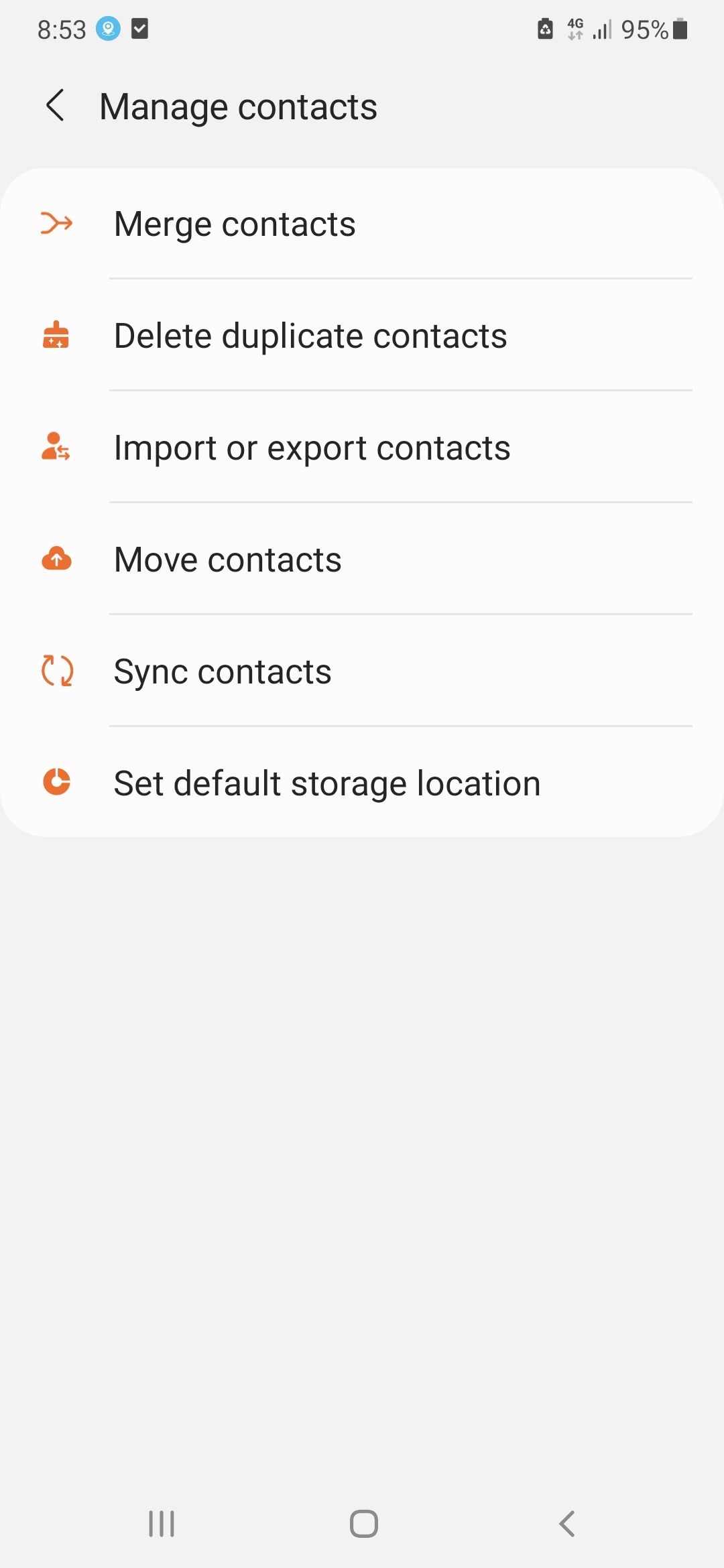The height and width of the screenshot is (1568, 724).
Task: Tap the 8:53 clock in status bar
Action: 60,28
